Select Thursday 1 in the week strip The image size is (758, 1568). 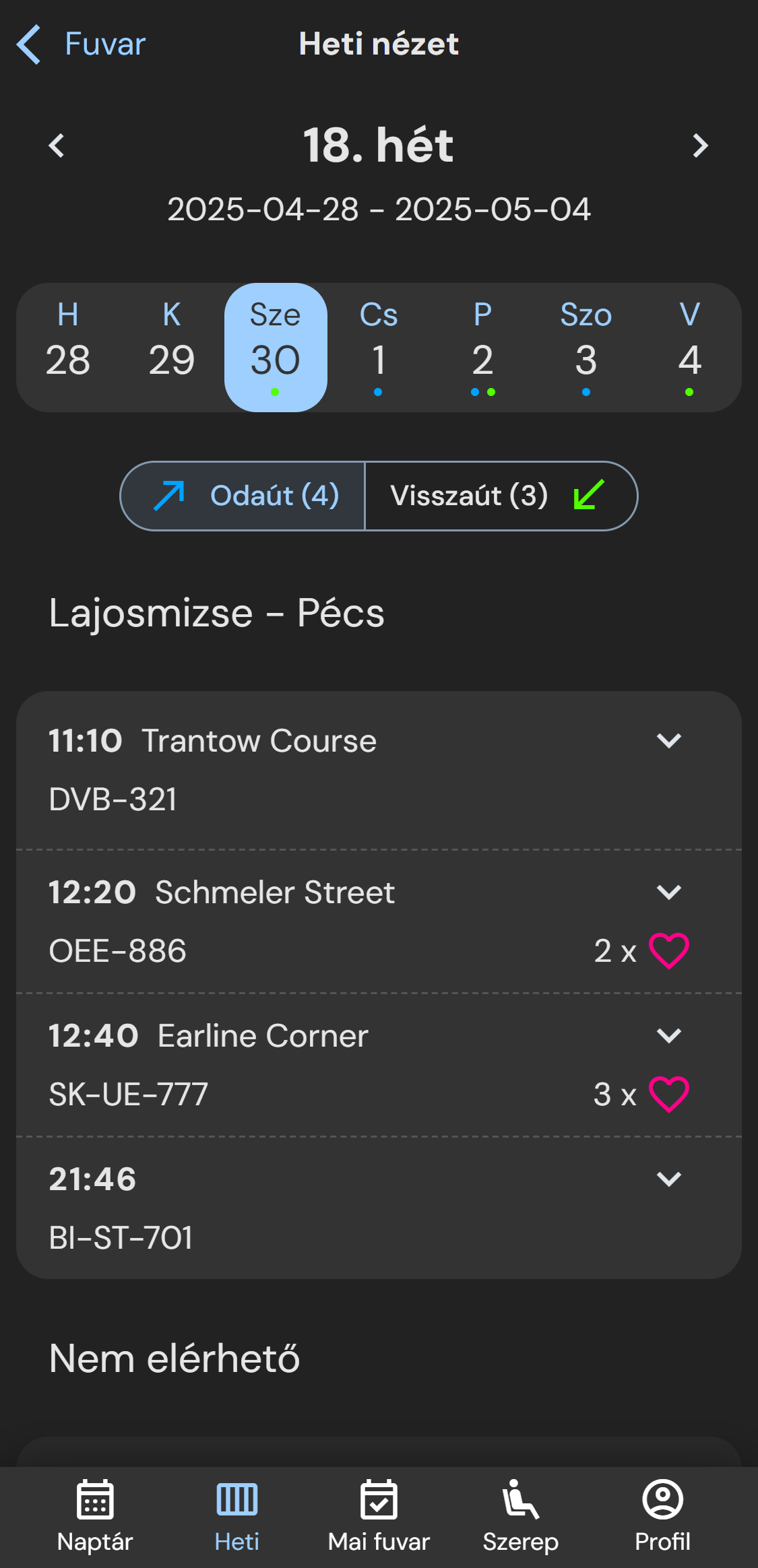tap(379, 347)
